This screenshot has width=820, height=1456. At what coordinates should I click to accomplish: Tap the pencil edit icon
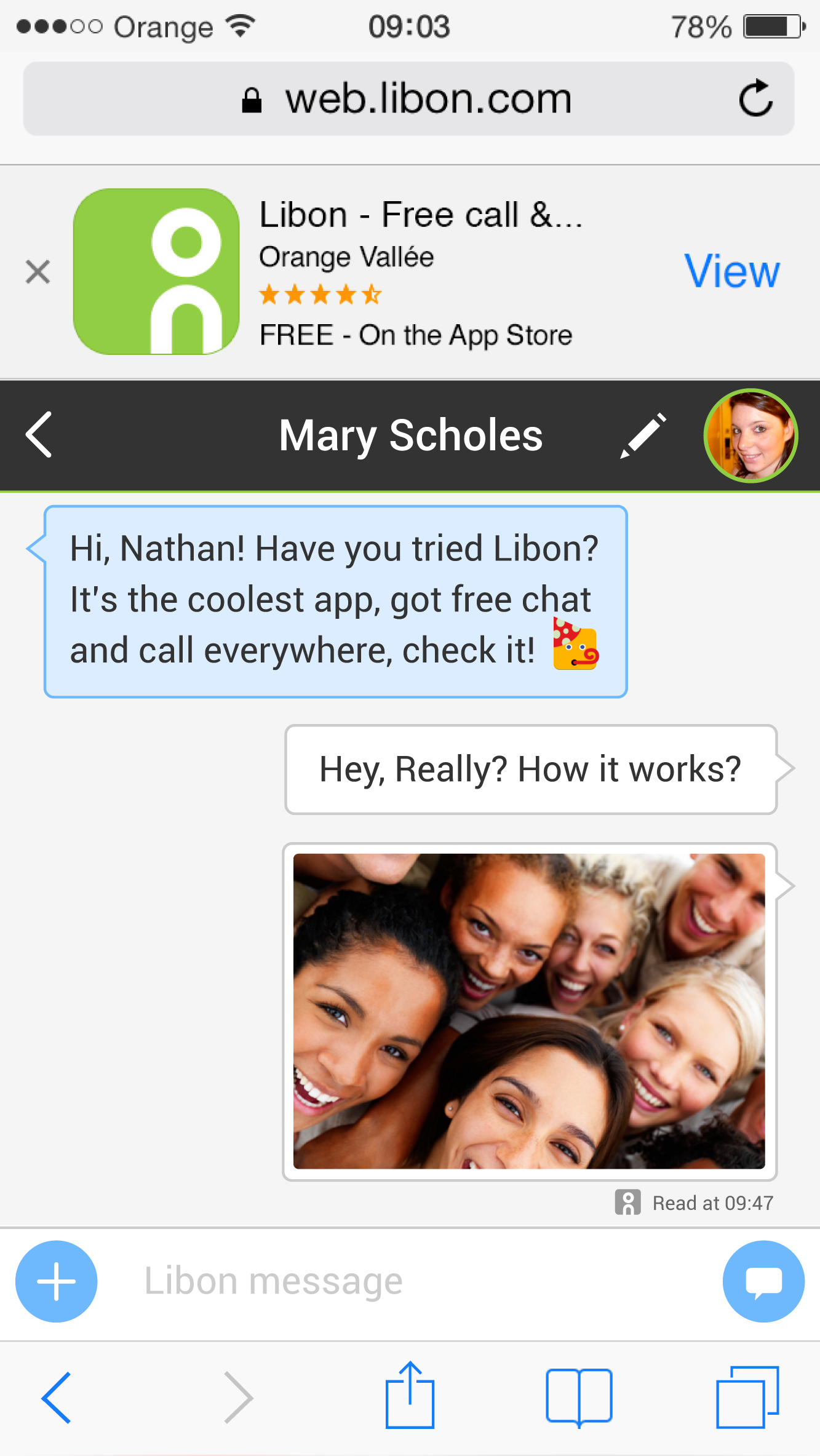click(x=643, y=435)
